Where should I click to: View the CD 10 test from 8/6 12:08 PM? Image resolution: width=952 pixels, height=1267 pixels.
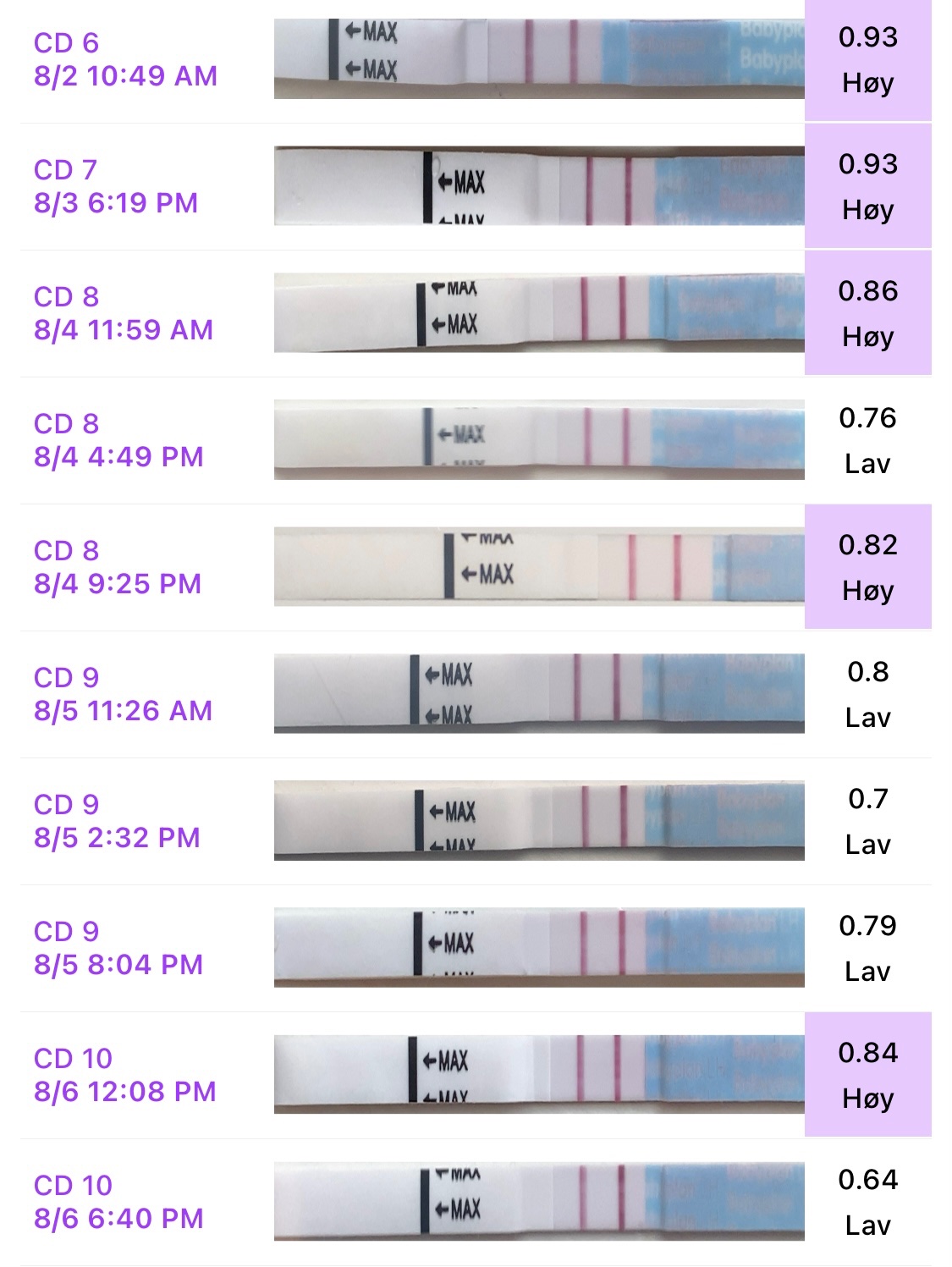tap(124, 1075)
